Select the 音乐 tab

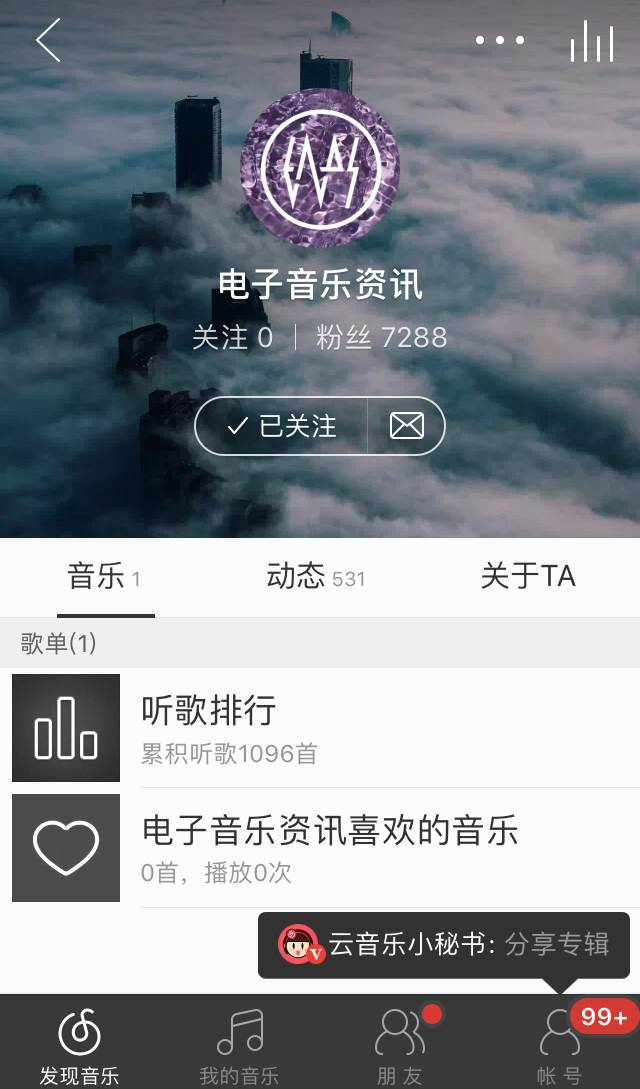pos(104,576)
